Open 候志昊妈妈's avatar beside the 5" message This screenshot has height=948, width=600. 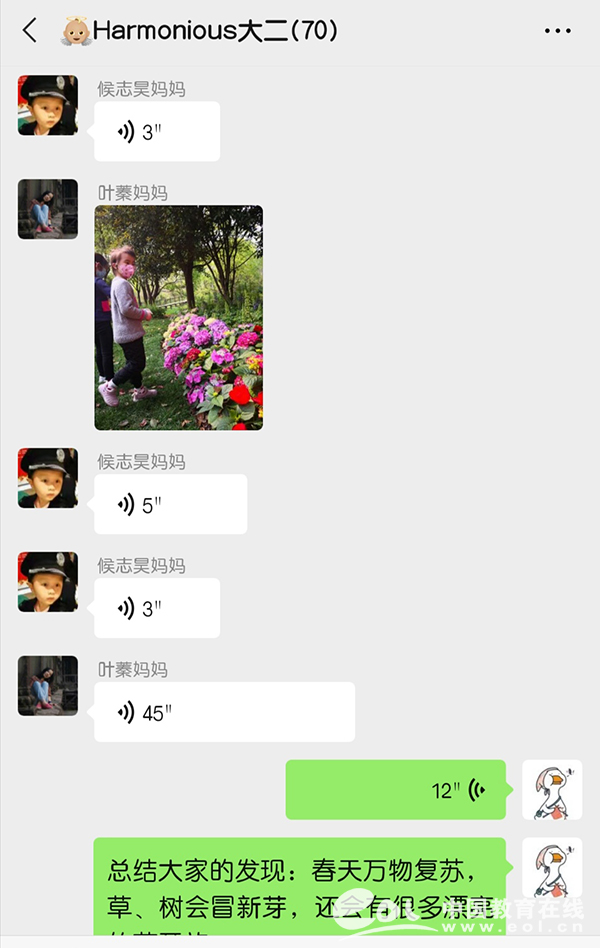pyautogui.click(x=47, y=478)
